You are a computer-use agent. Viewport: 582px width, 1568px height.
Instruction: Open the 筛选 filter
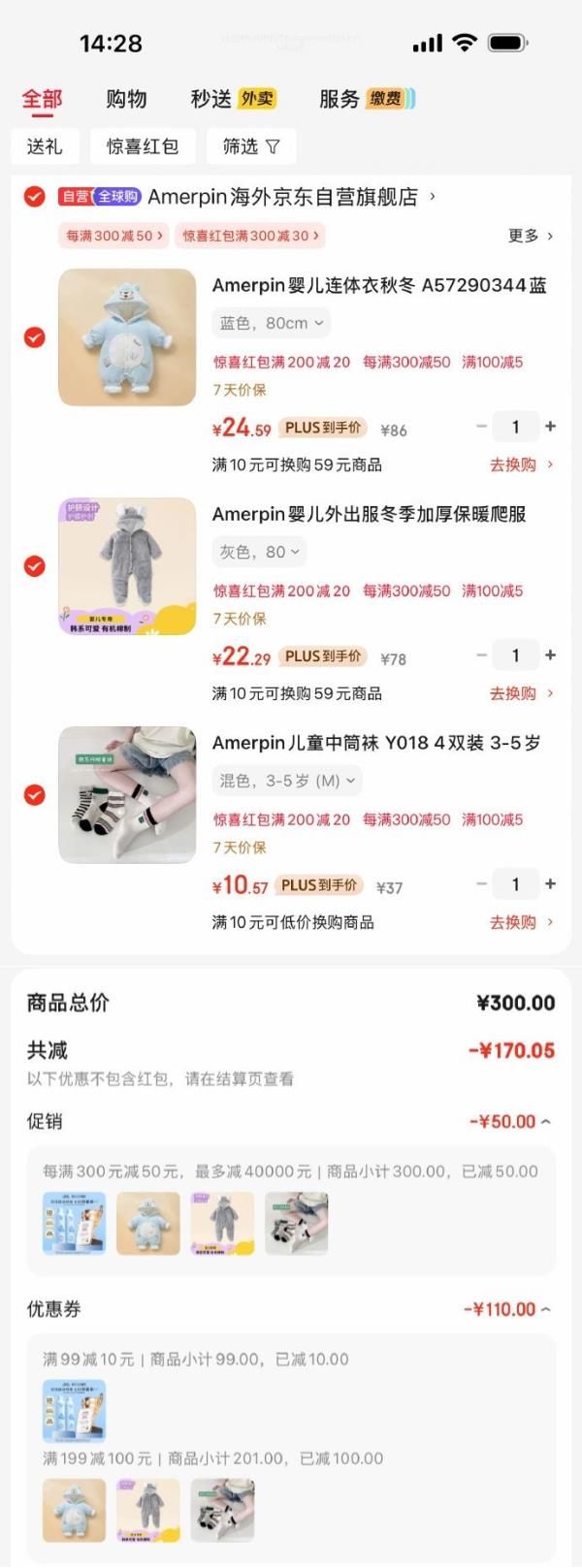(250, 146)
